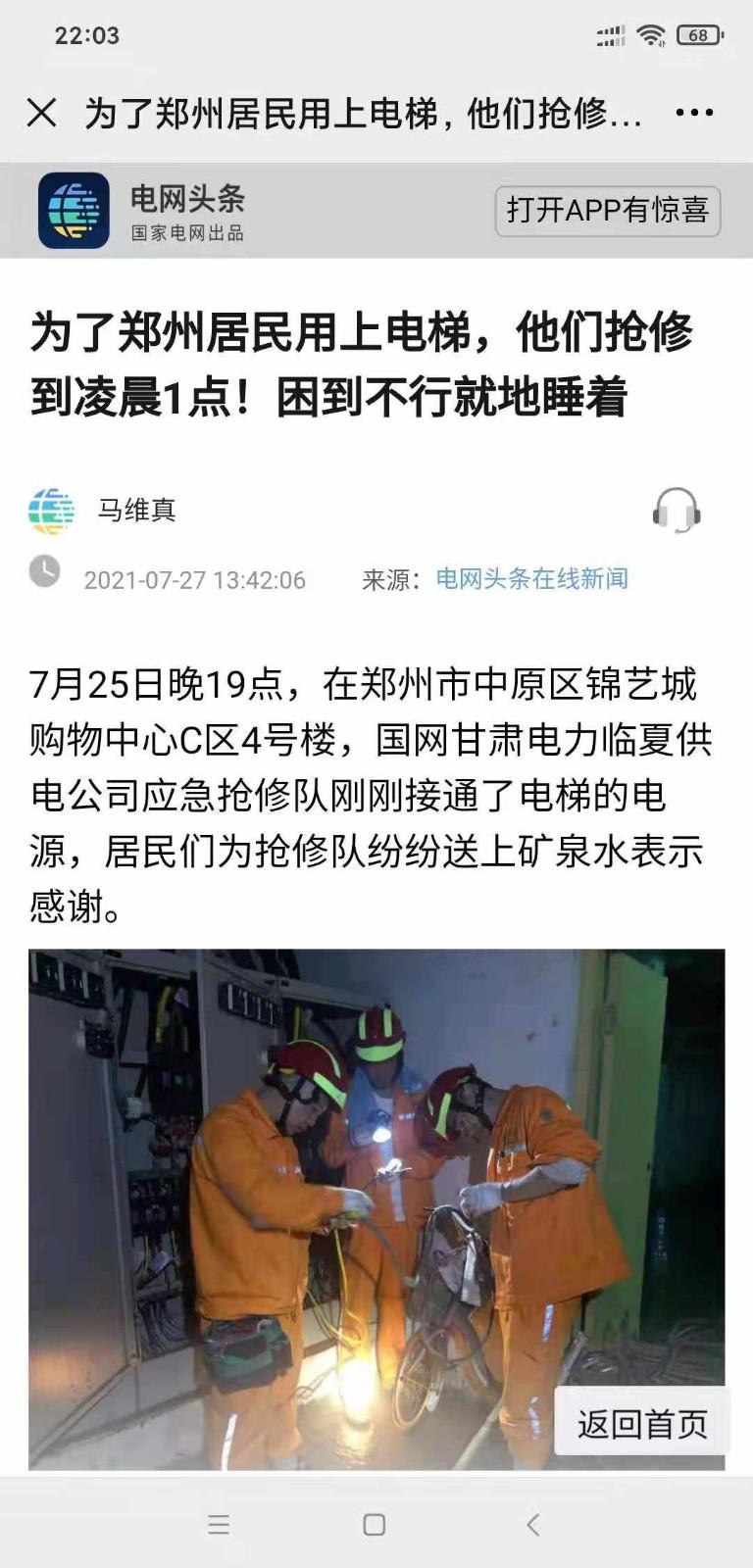Viewport: 753px width, 1568px height.
Task: Open author 马维真 profile
Action: click(x=135, y=511)
